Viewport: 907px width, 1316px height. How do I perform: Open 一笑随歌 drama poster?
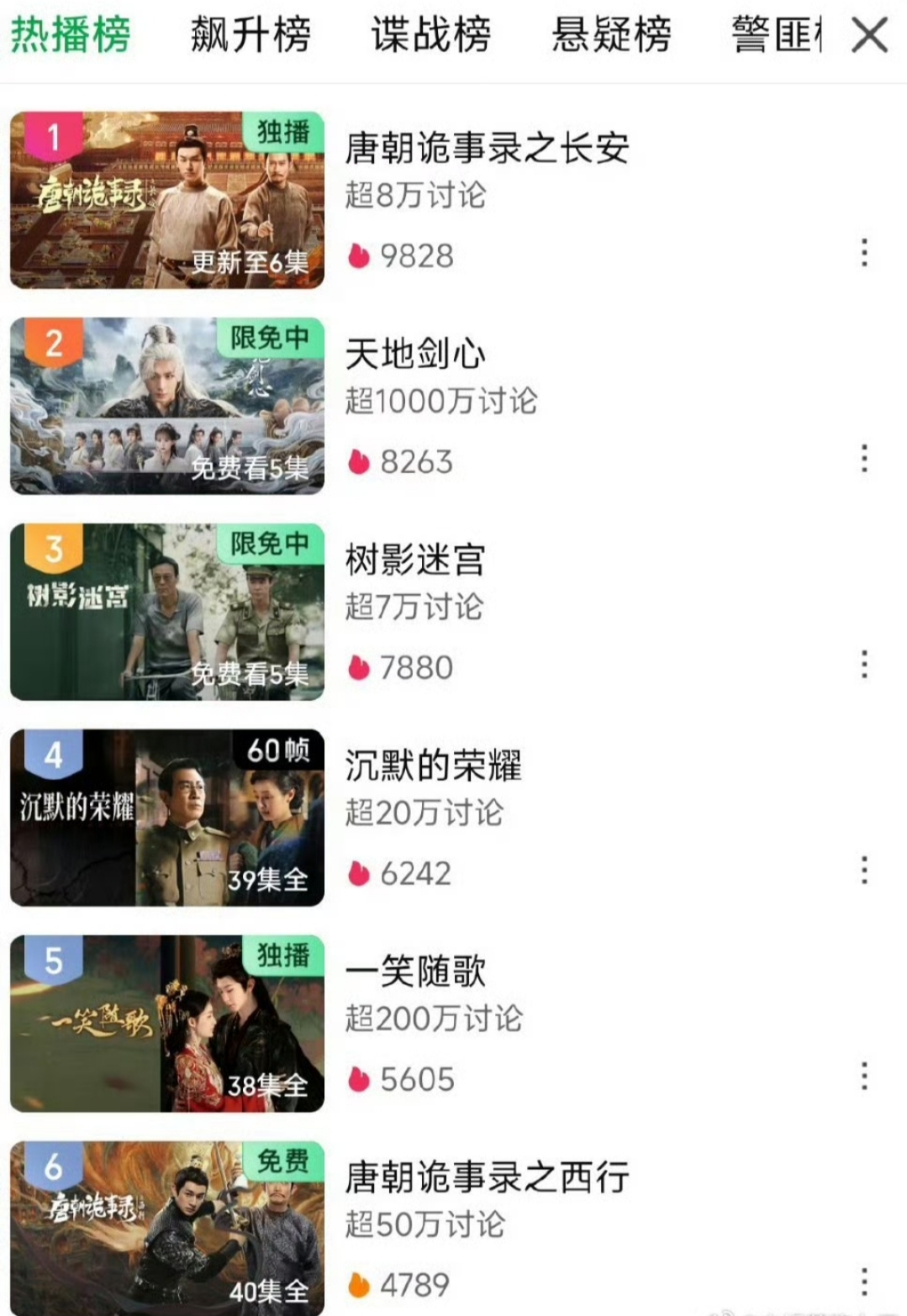coord(167,1024)
